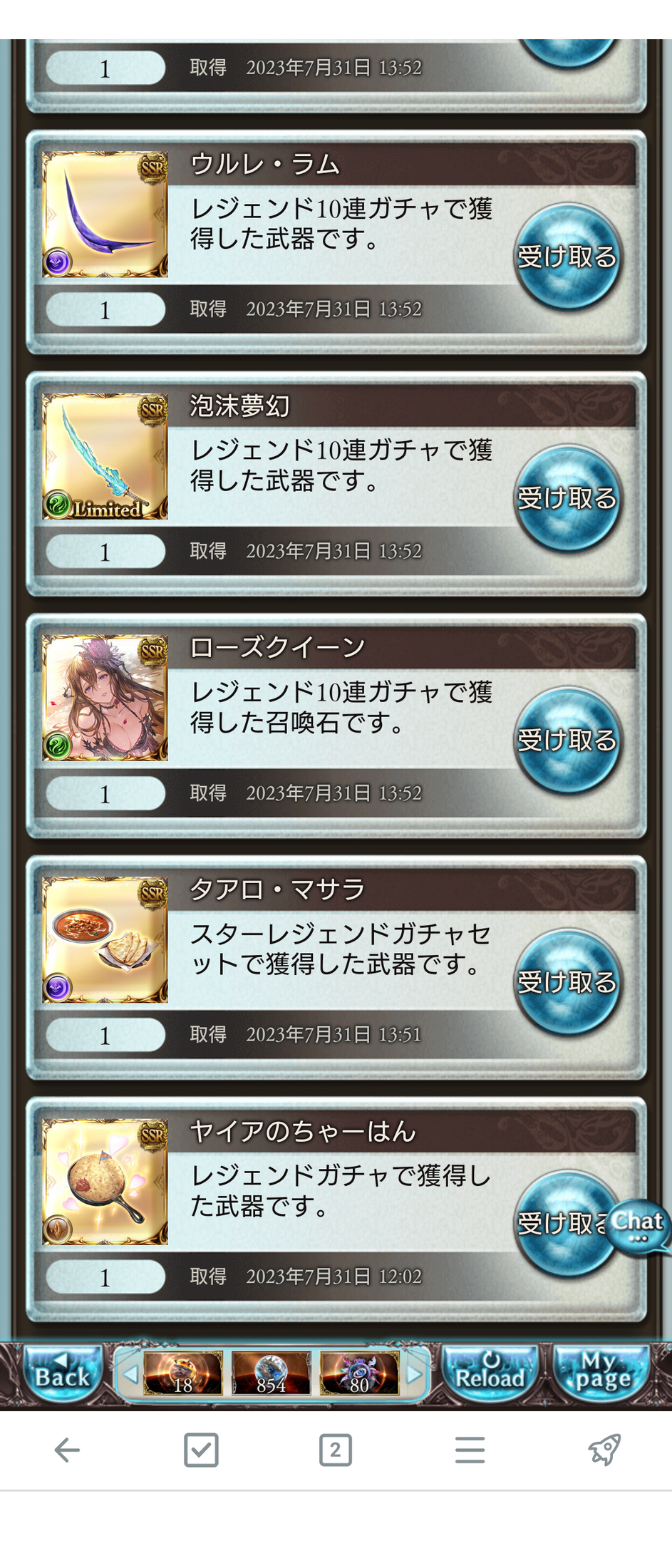Image resolution: width=672 pixels, height=1568 pixels.
Task: Open the browser tabs view
Action: (336, 1450)
